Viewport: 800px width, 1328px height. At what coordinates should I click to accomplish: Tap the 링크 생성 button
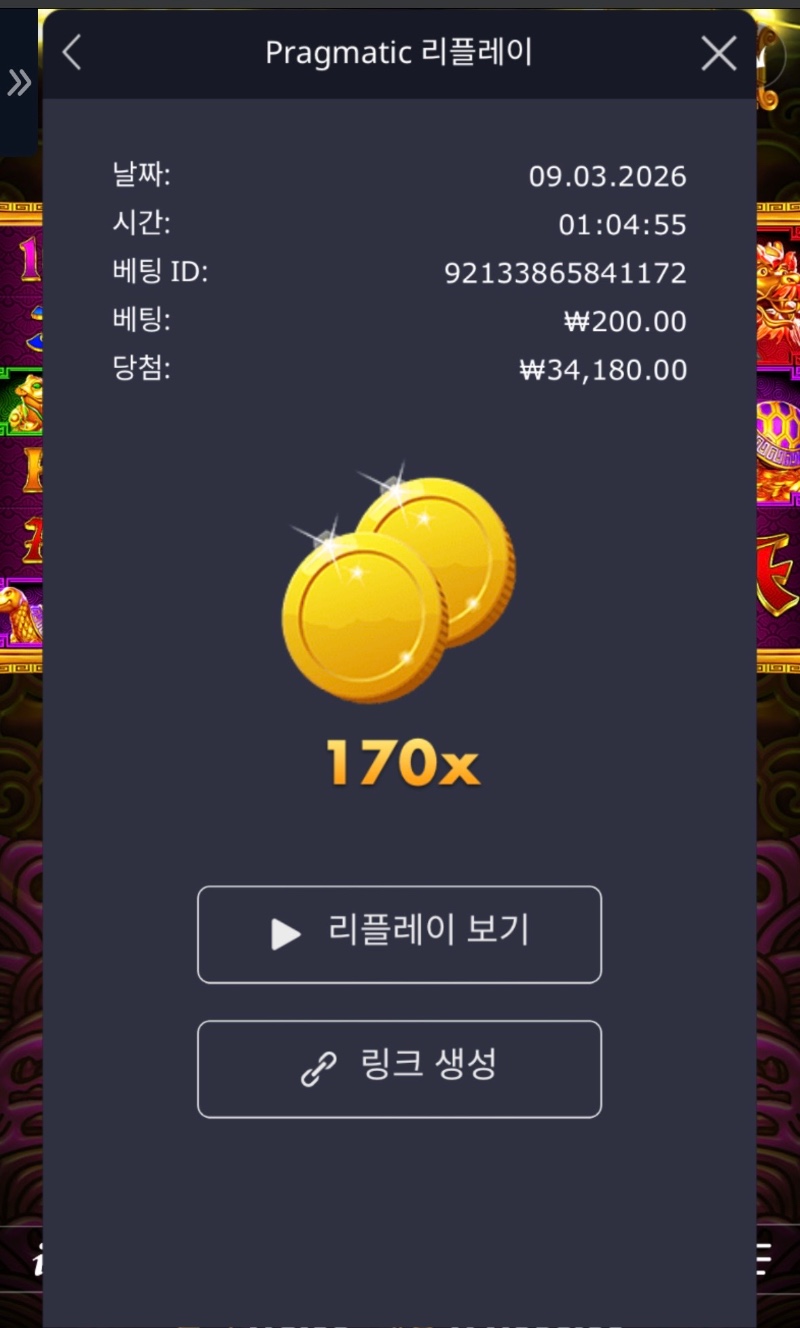click(x=399, y=1068)
